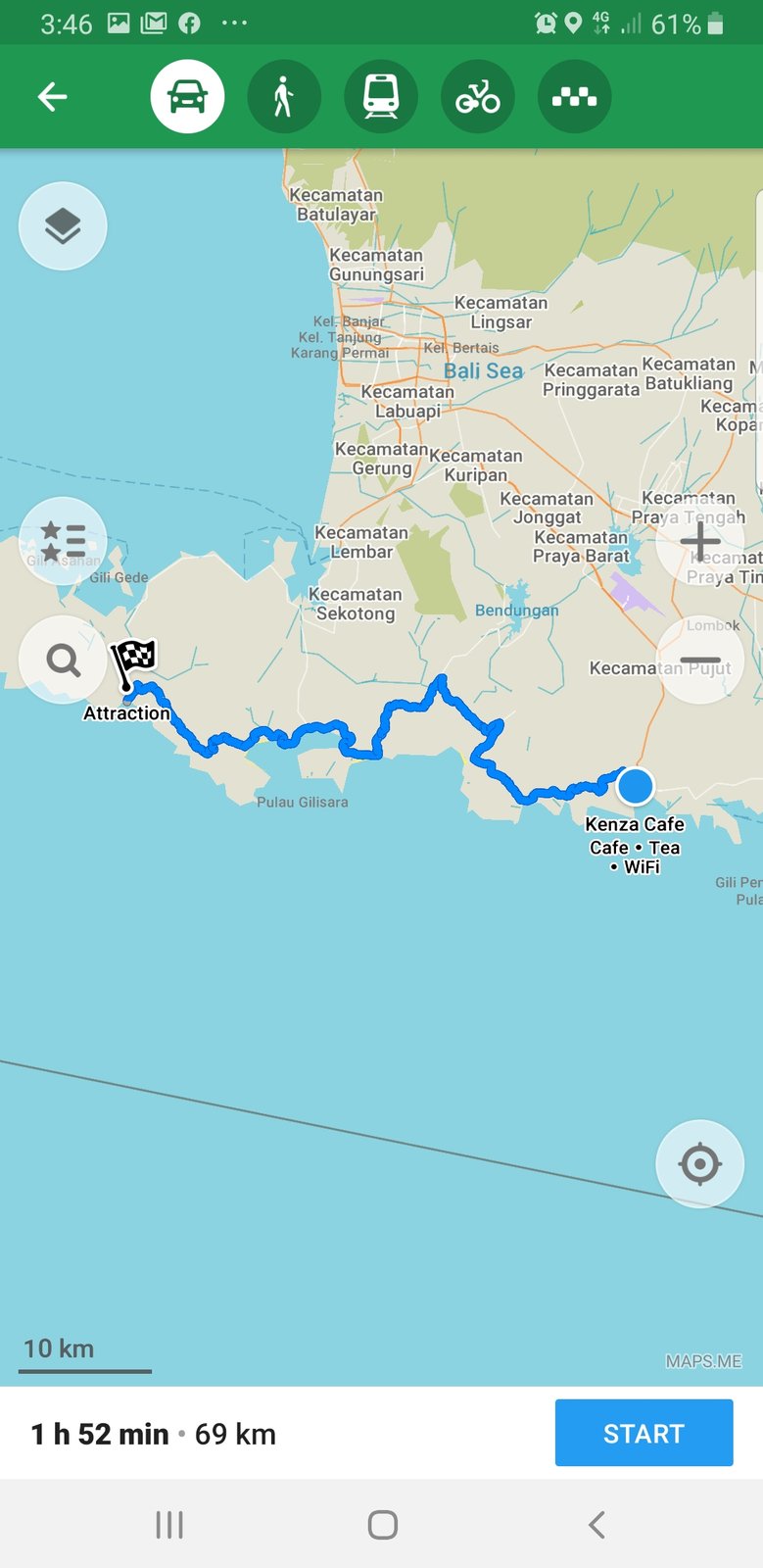
Task: Go to the system home screen
Action: tap(382, 1525)
